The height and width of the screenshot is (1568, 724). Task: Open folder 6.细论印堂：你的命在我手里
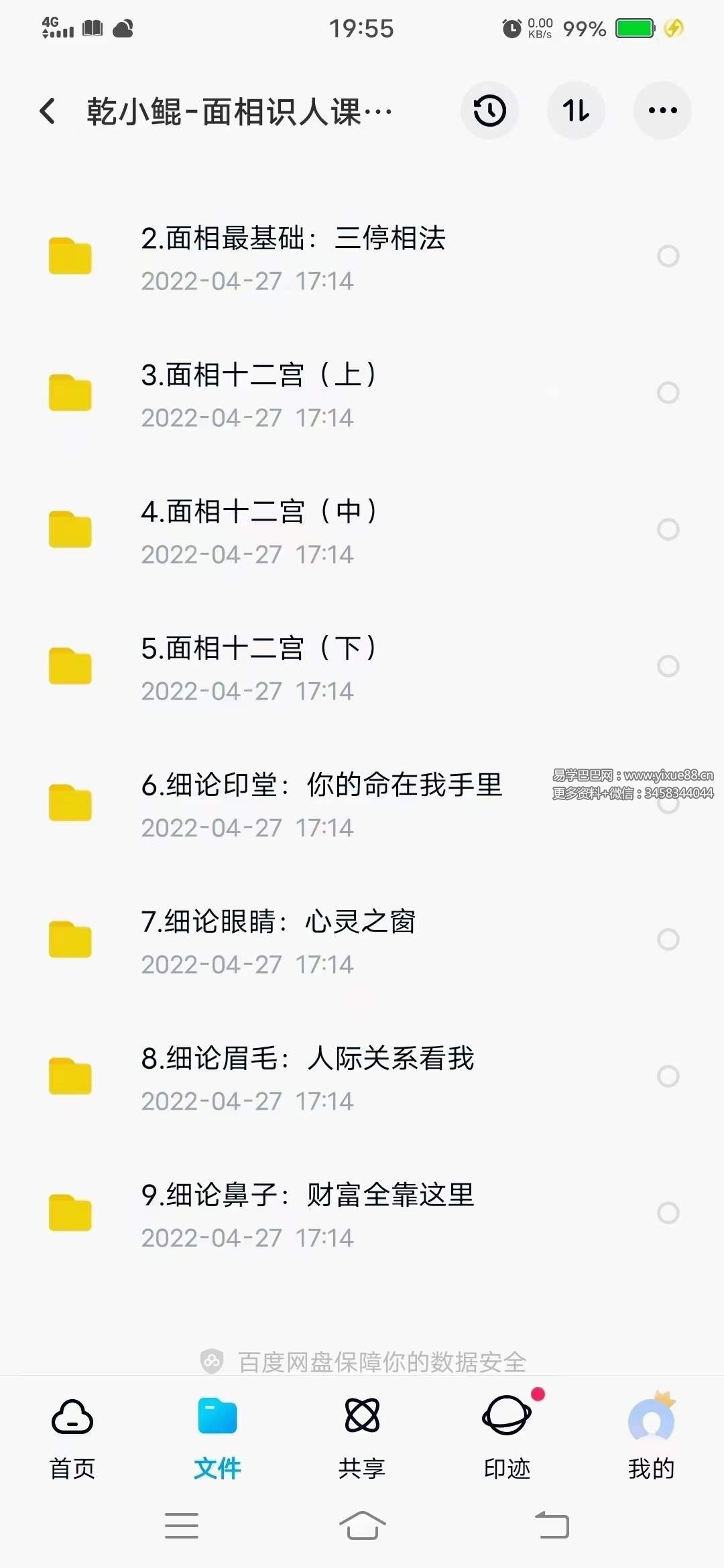322,787
